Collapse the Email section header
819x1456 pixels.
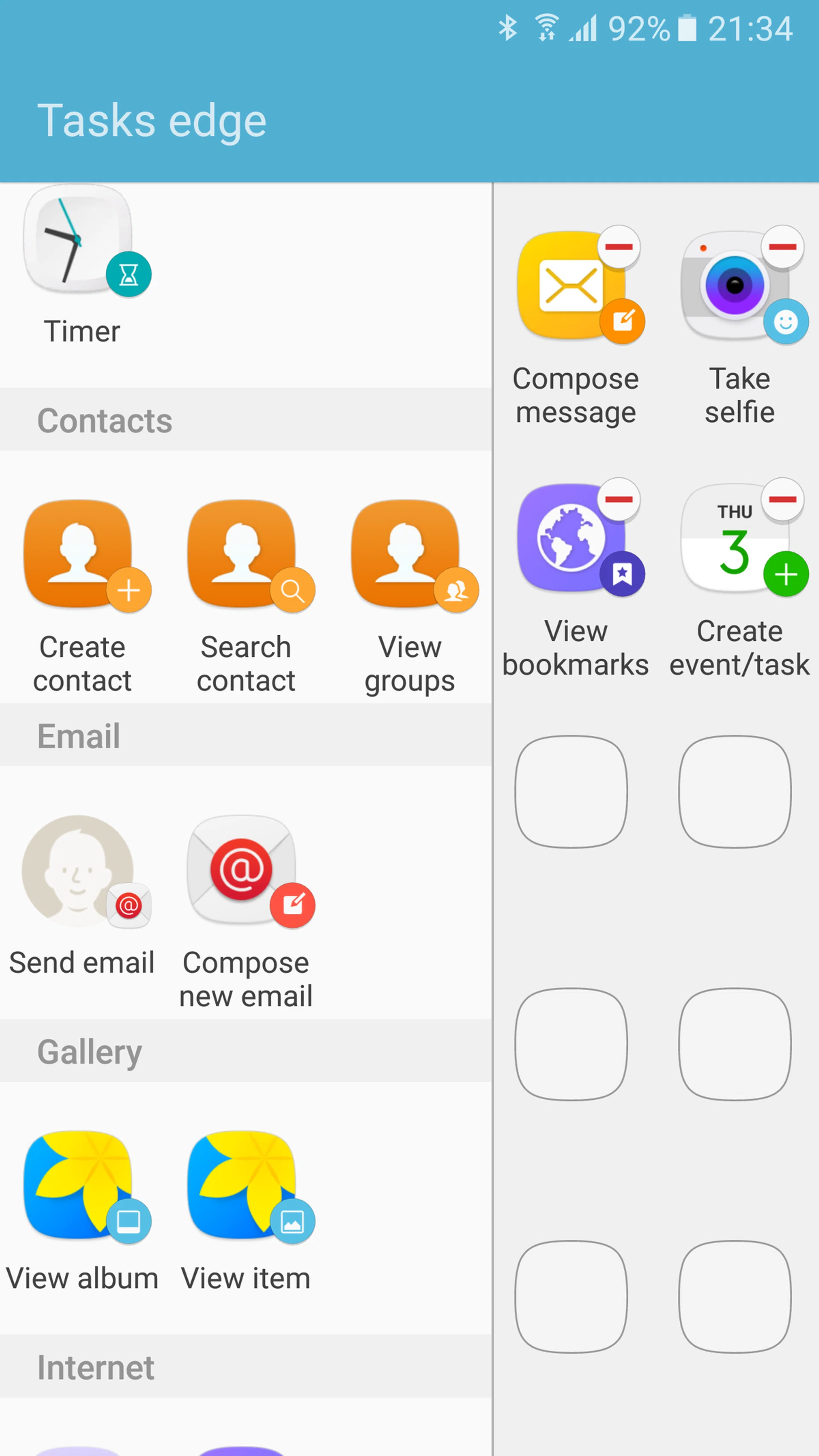click(x=78, y=736)
